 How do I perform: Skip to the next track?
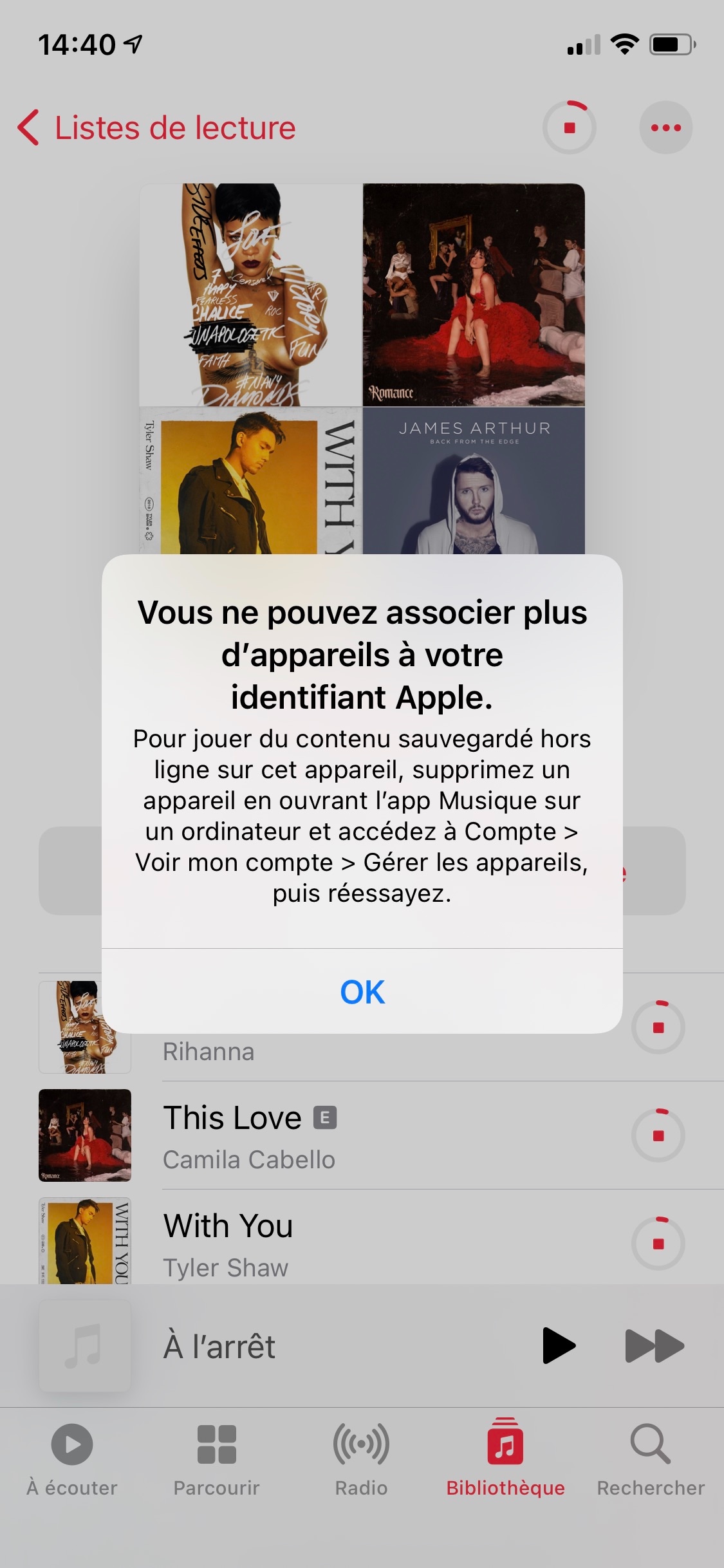point(654,1345)
